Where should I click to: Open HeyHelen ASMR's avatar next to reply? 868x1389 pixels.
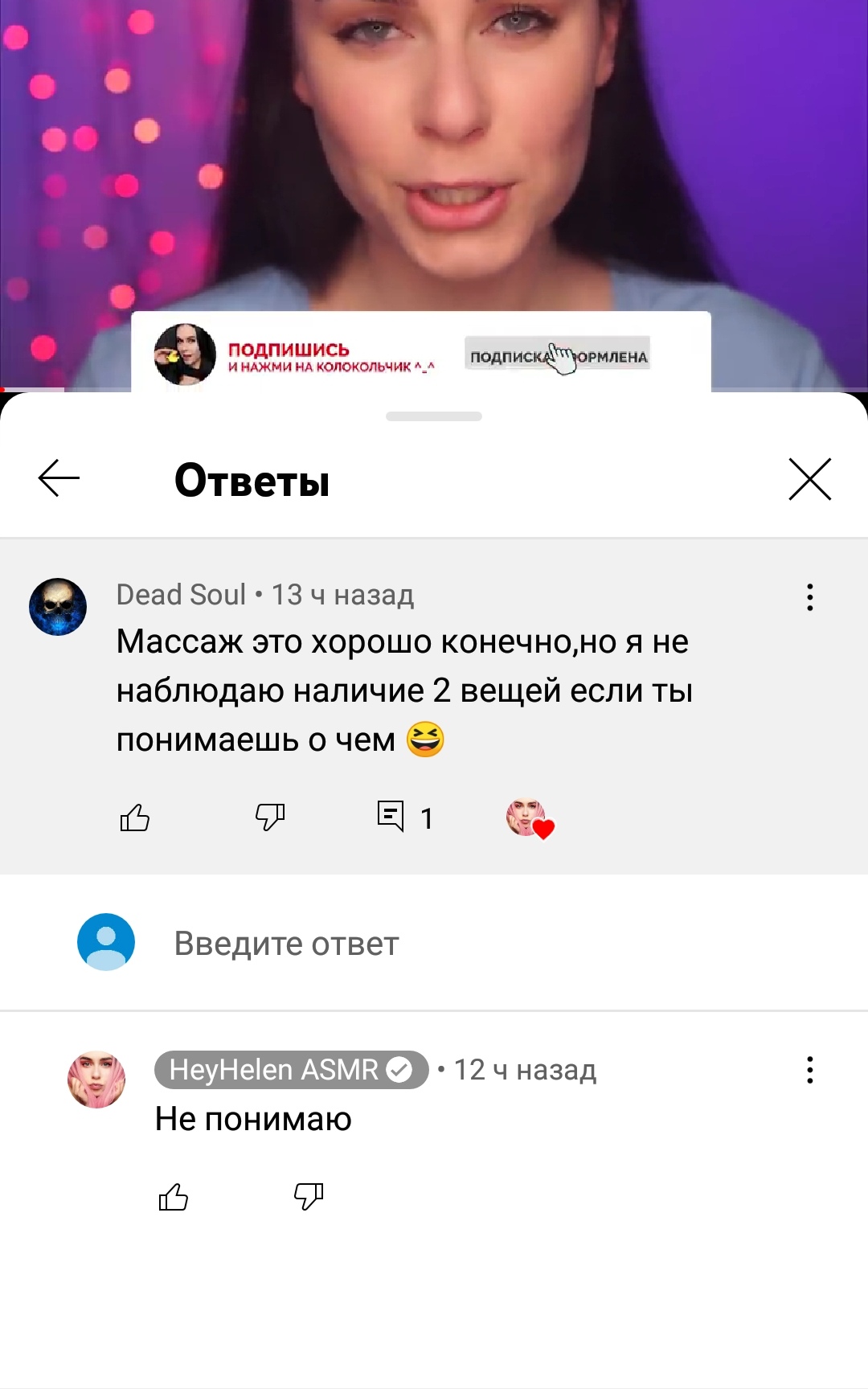click(96, 1080)
